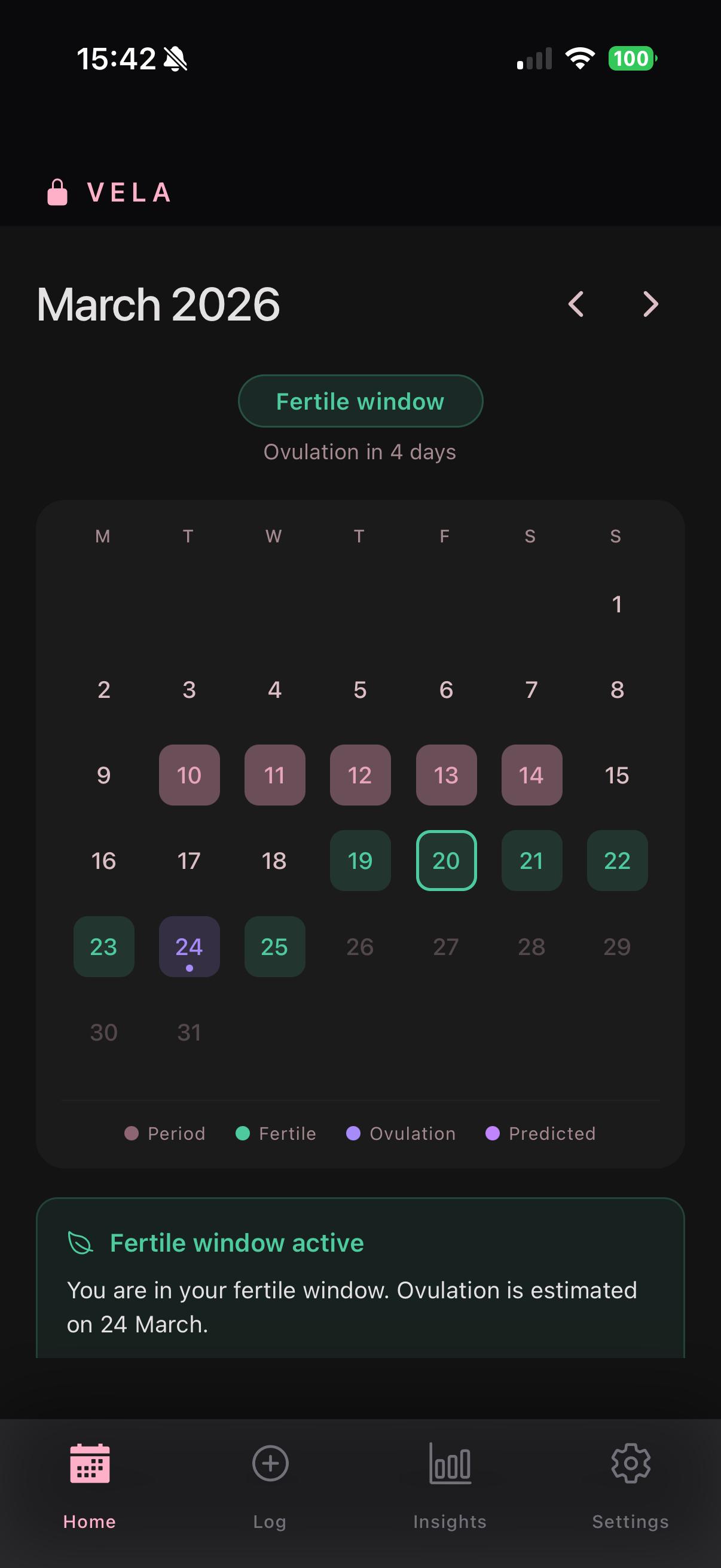Pick March 15 on the calendar
The image size is (721, 1568).
pos(617,775)
